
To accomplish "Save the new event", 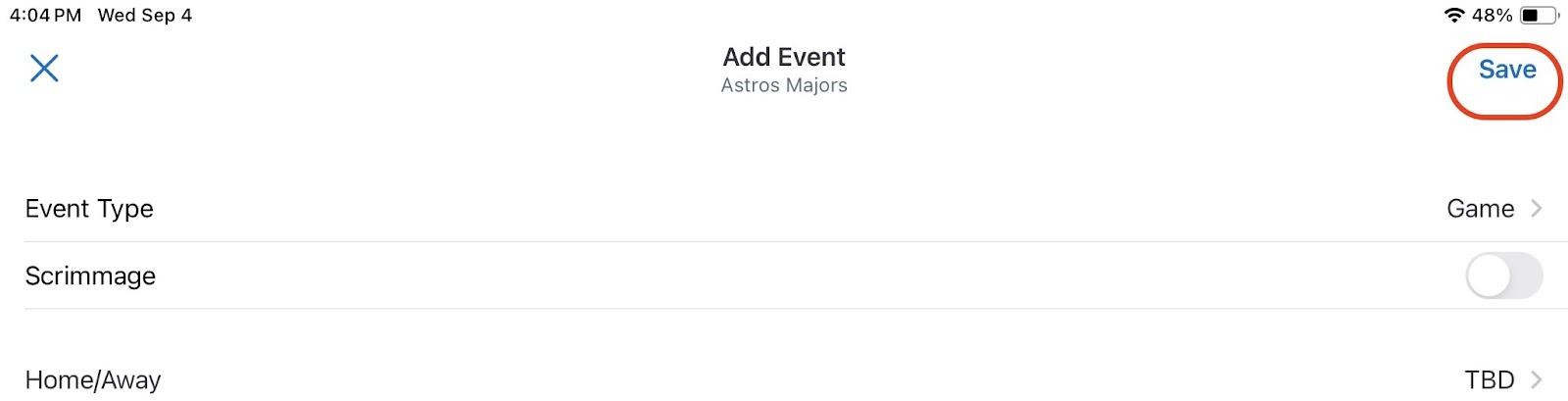I will pyautogui.click(x=1506, y=70).
